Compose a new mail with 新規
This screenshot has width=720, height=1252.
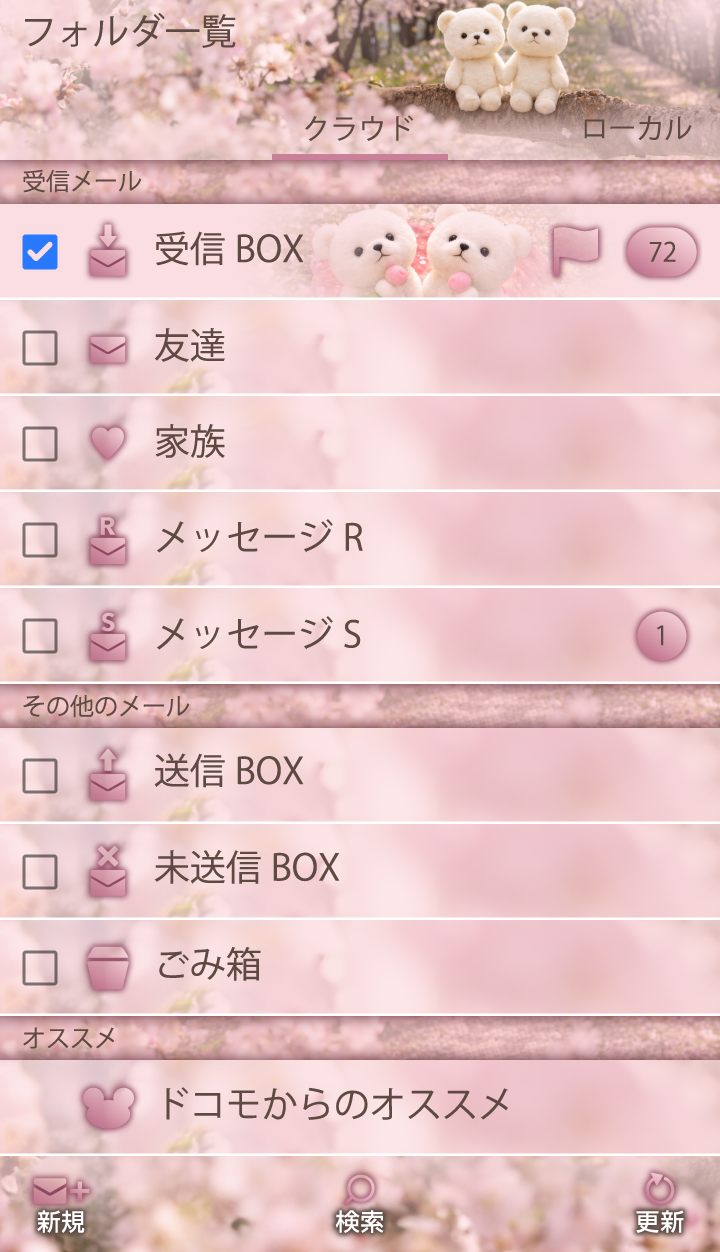tap(61, 1204)
